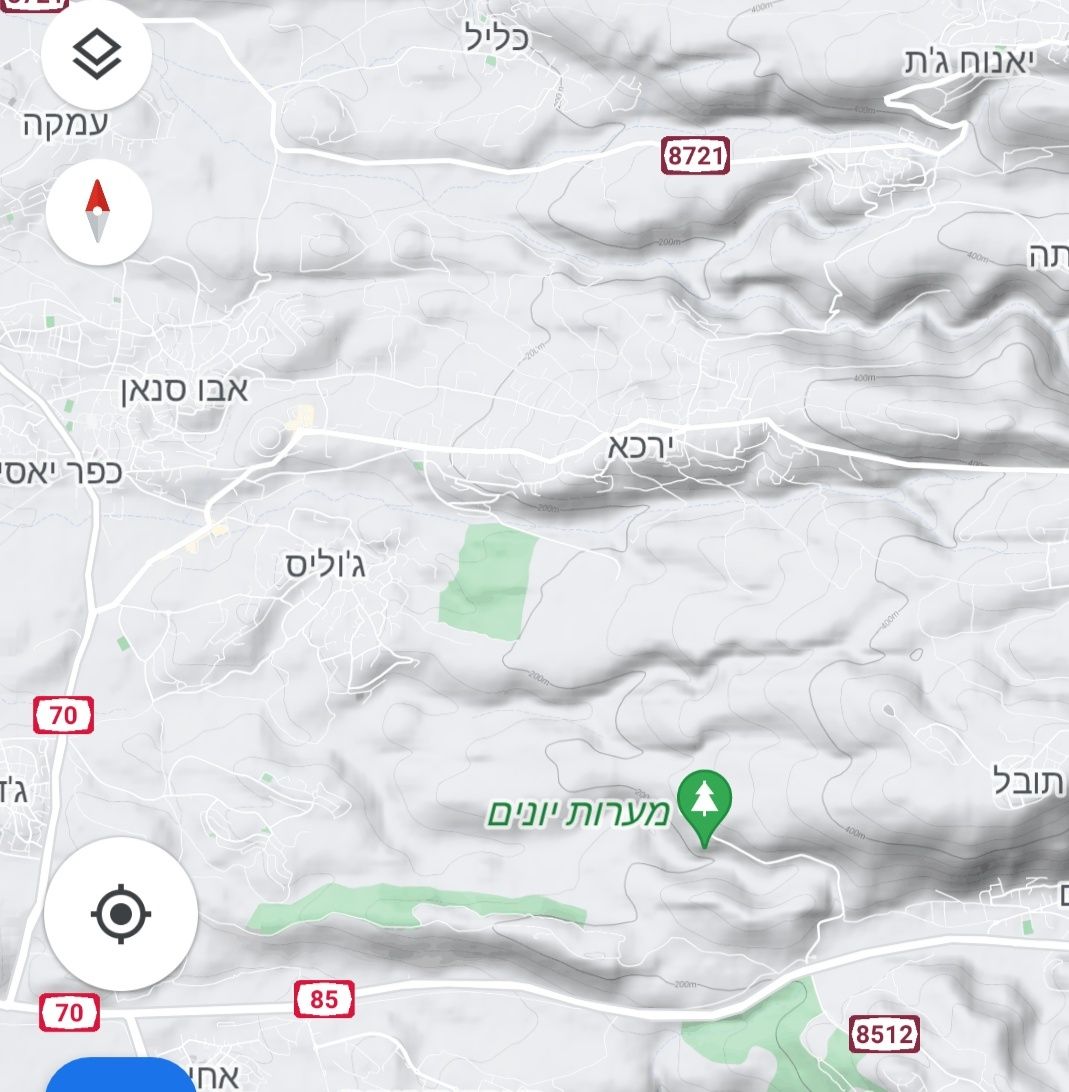Tap the compass to reset north
Viewport: 1069px width, 1092px height.
pos(97,211)
